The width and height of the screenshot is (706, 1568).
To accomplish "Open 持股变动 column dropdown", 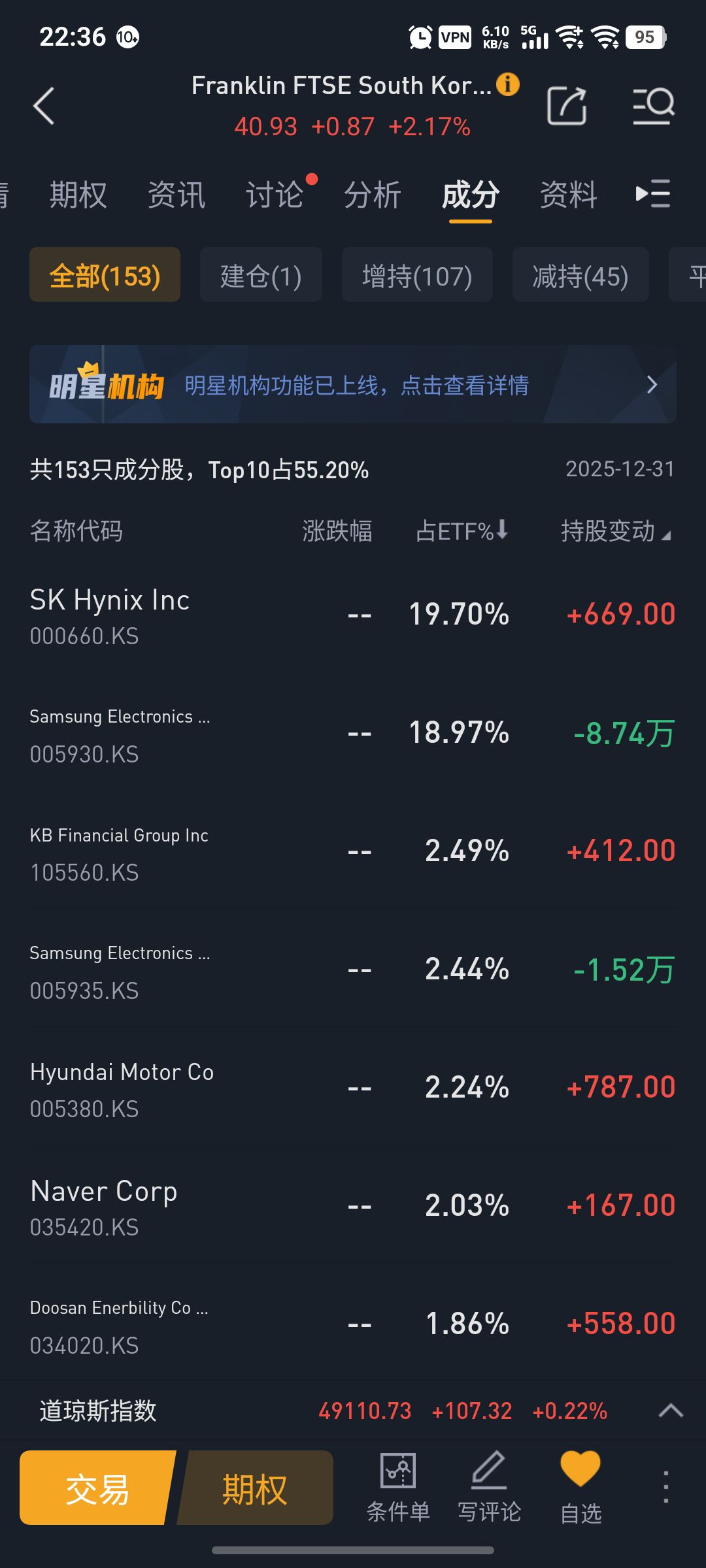I will [615, 531].
